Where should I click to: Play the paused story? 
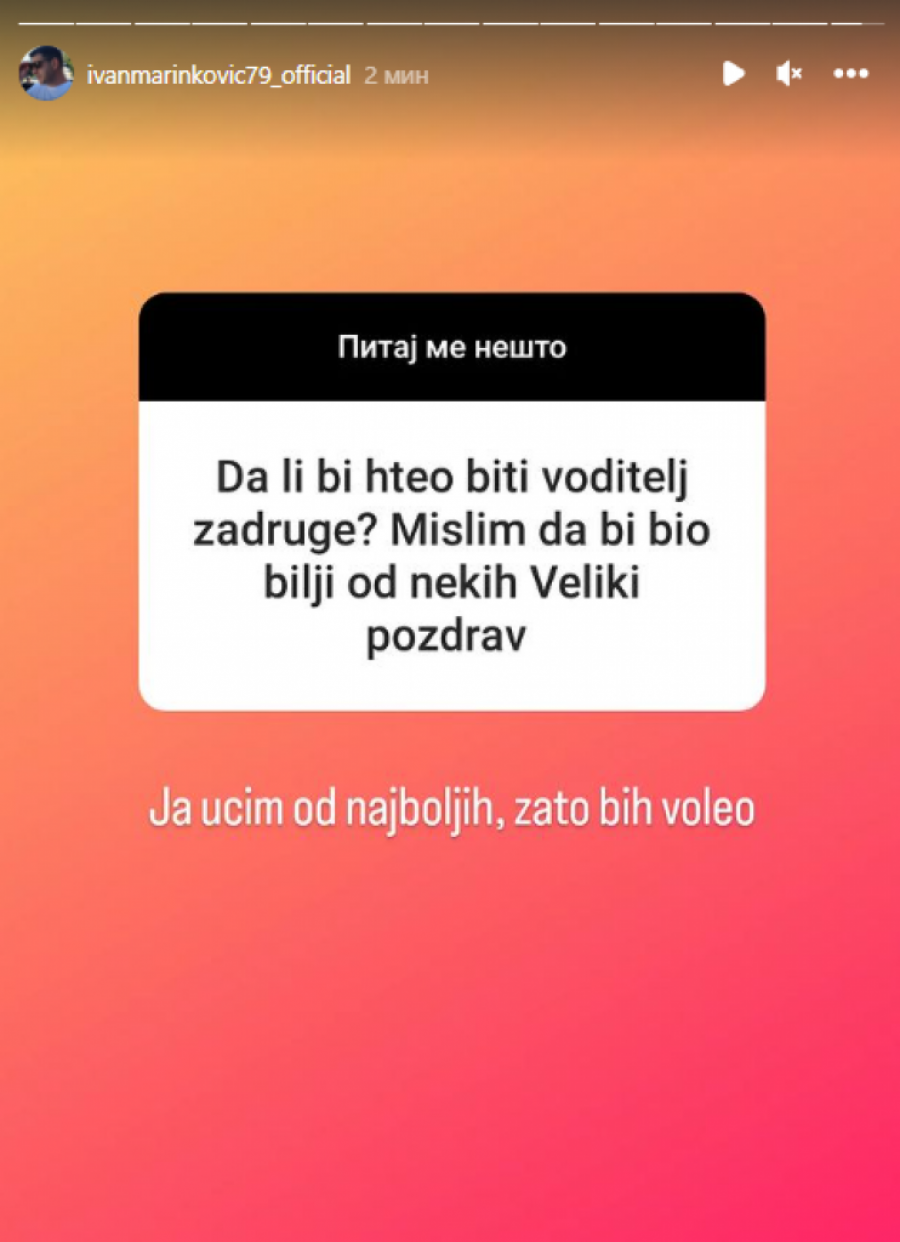[x=733, y=73]
